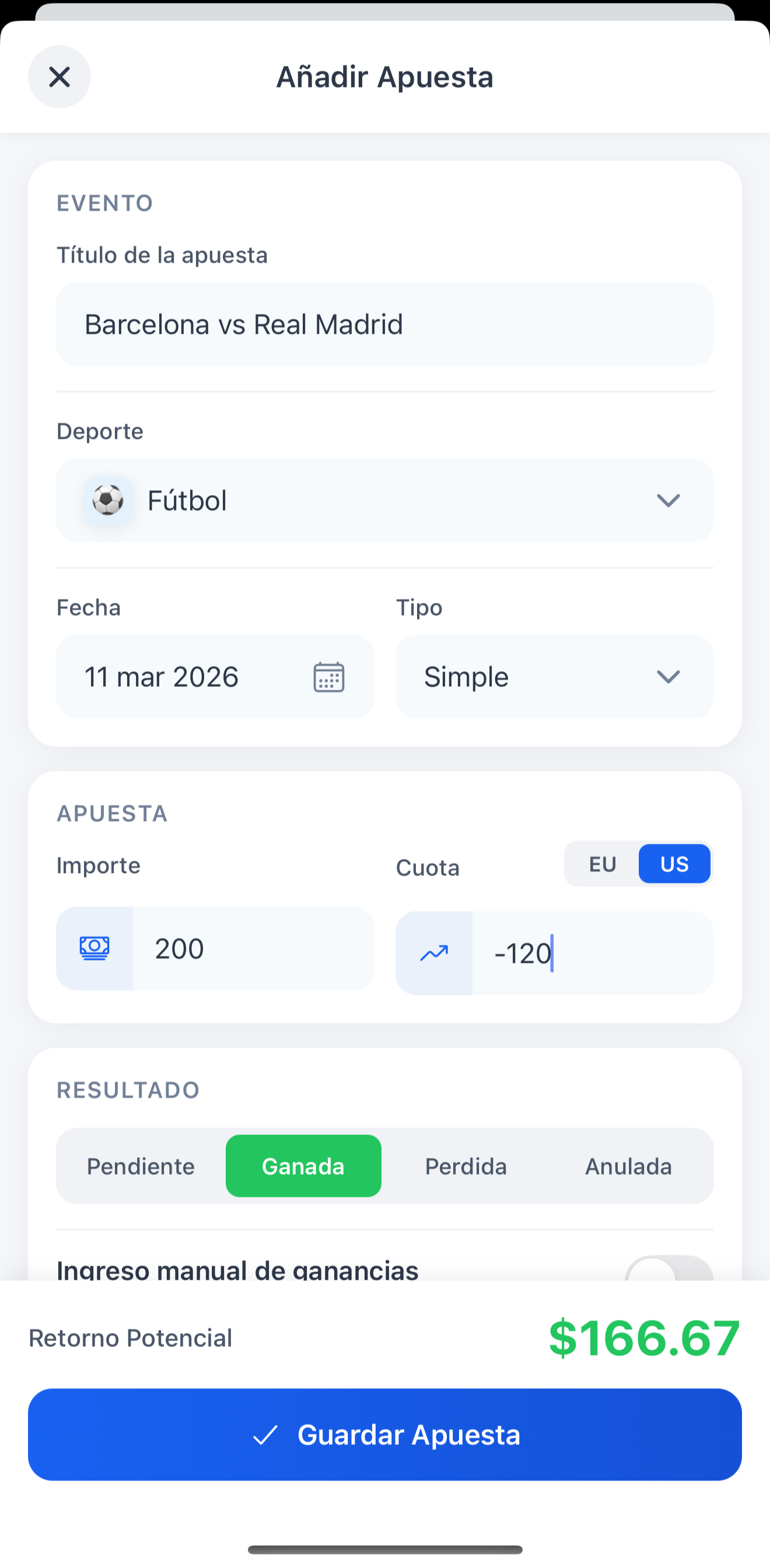Viewport: 770px width, 1568px height.
Task: Open the calendar date picker for Fecha
Action: (x=328, y=677)
